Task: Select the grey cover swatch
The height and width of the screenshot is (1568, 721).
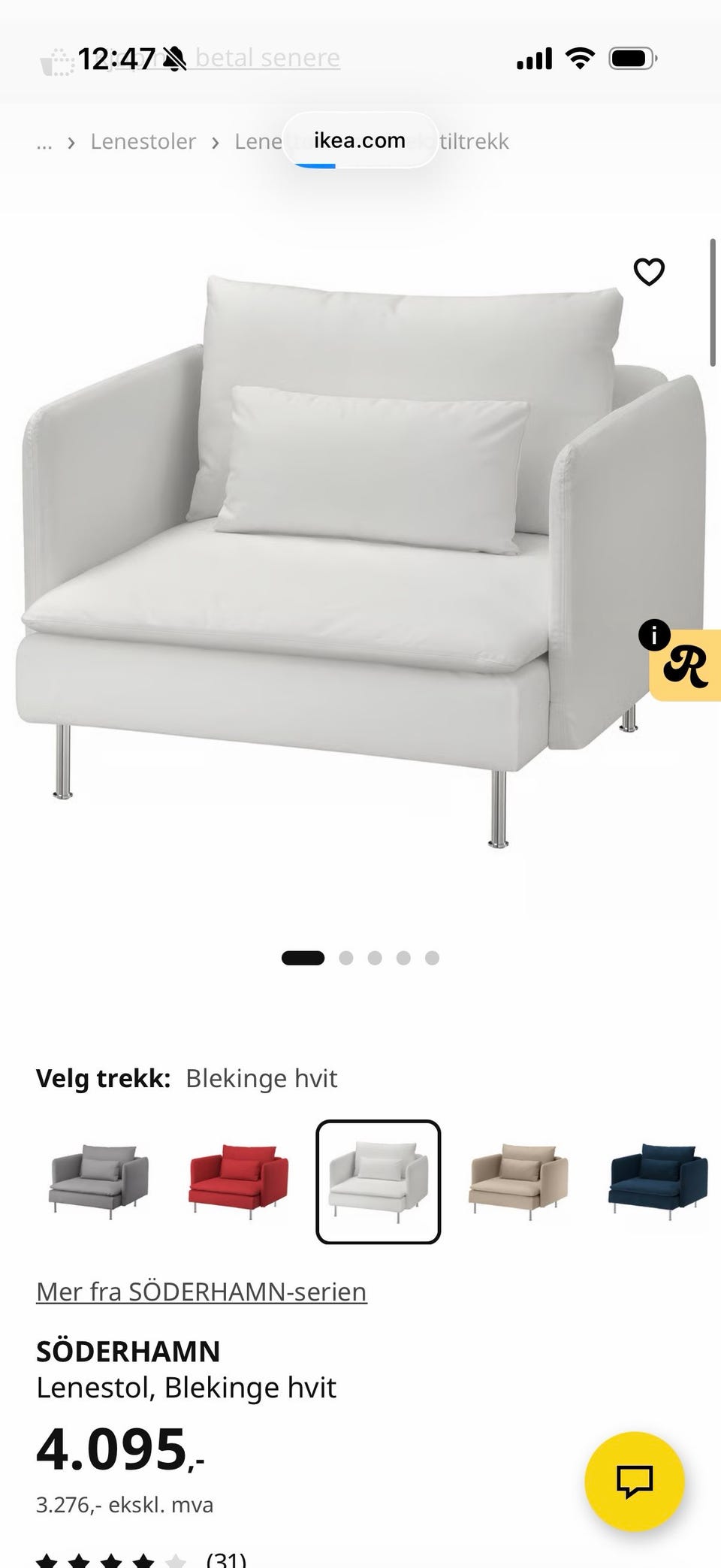Action: pos(100,1182)
